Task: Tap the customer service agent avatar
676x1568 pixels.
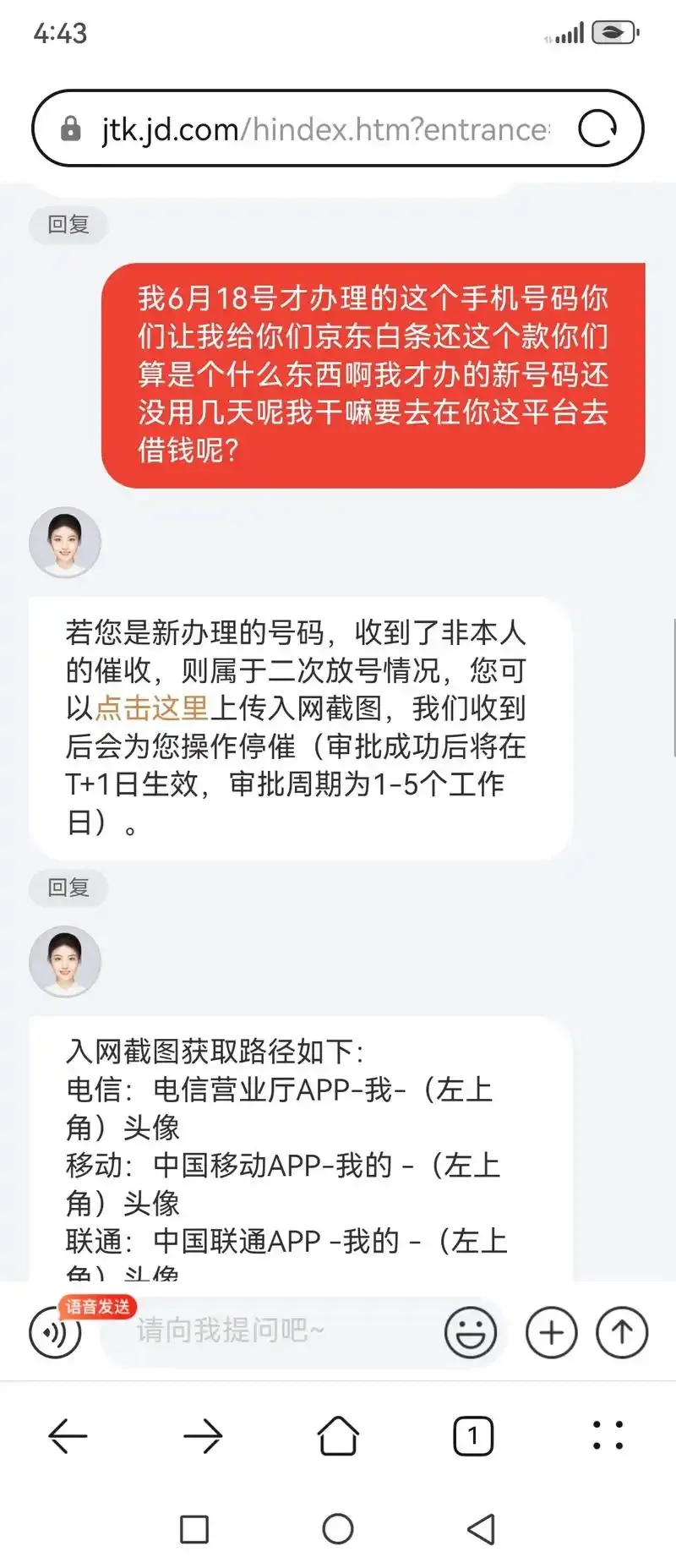Action: (x=65, y=543)
